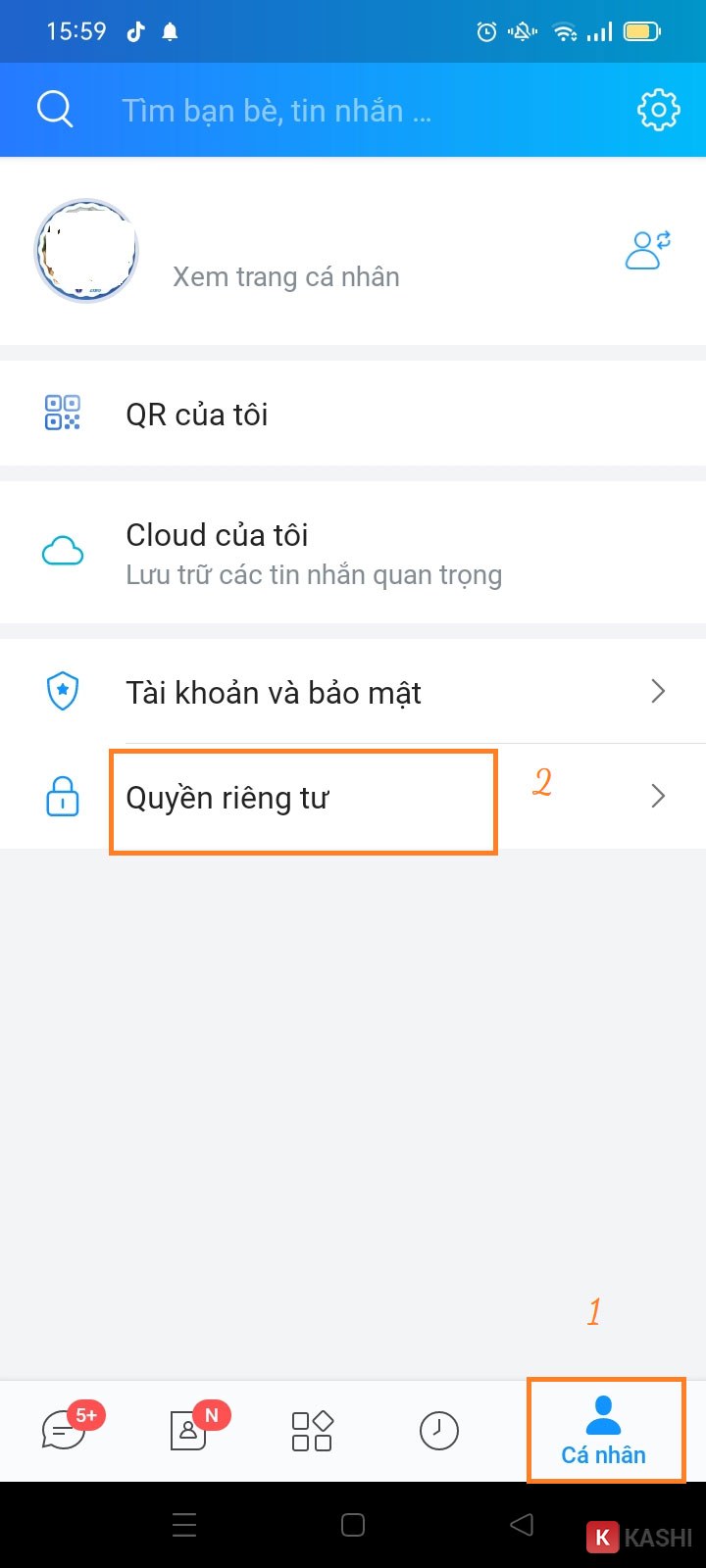Tap the lock icon beside 'Quyền riêng tư'
Screen dimensions: 706x1568
[62, 797]
